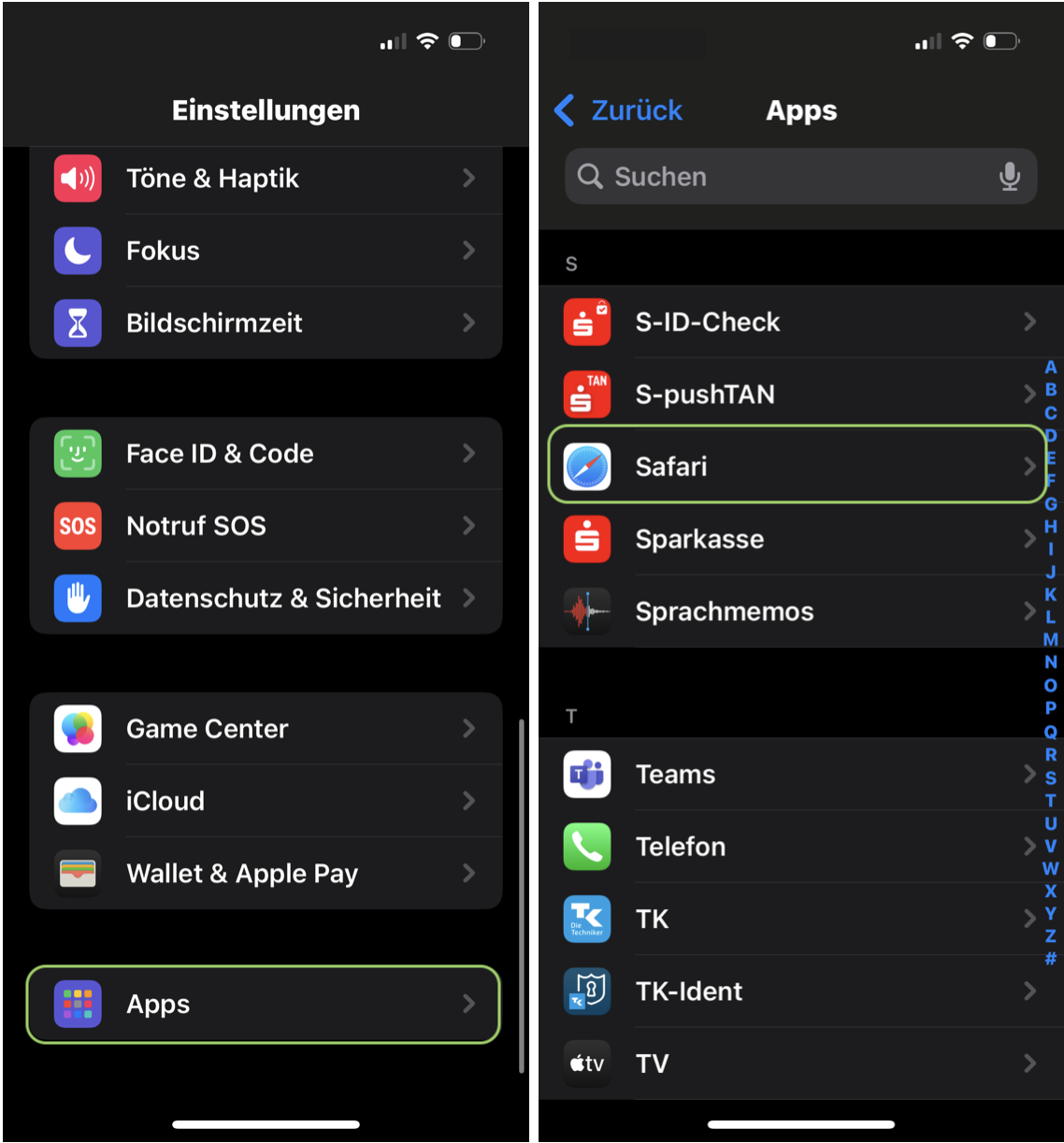This screenshot has height=1143, width=1064.
Task: Open Telefon app settings
Action: click(800, 846)
